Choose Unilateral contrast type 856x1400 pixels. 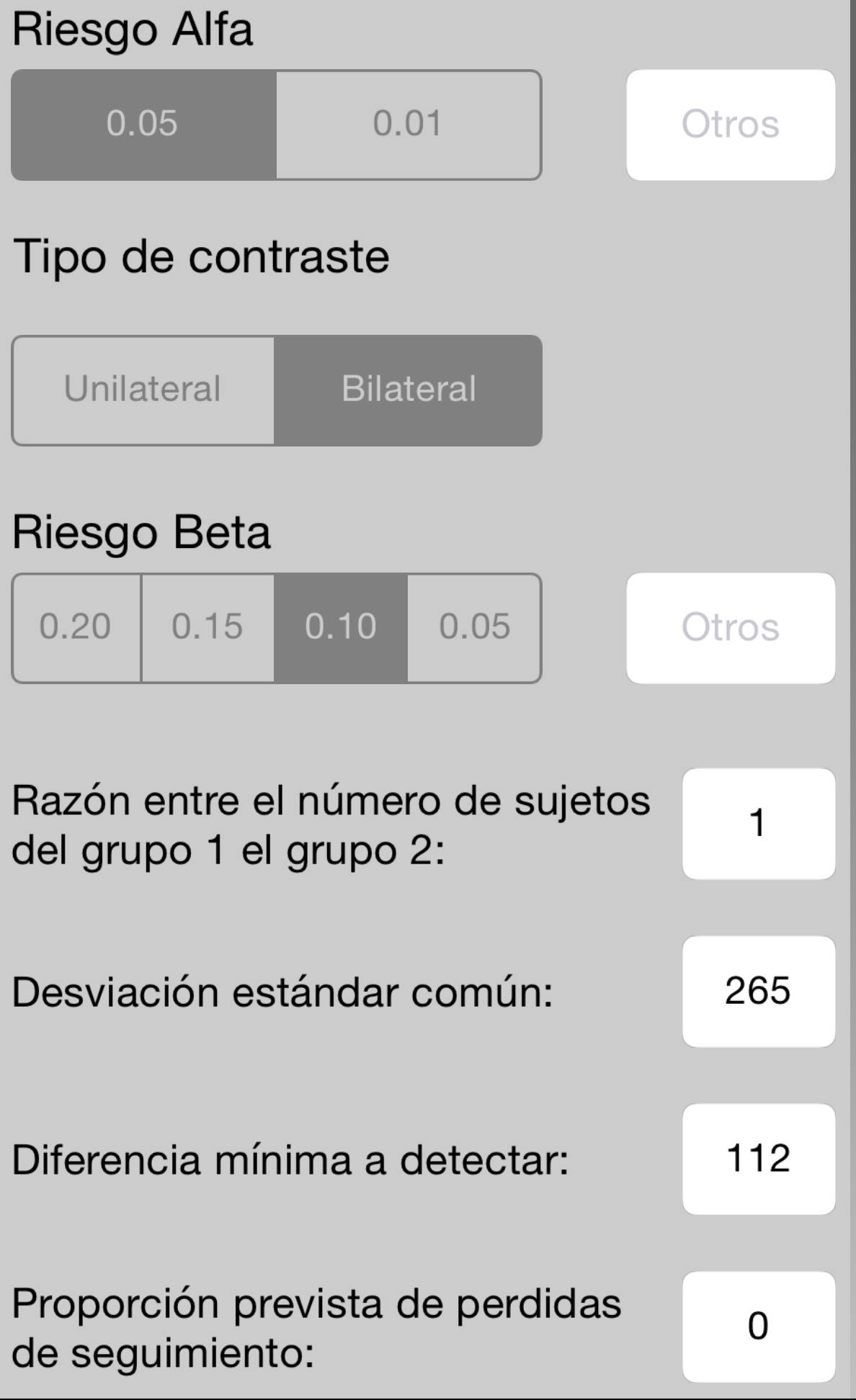(143, 390)
